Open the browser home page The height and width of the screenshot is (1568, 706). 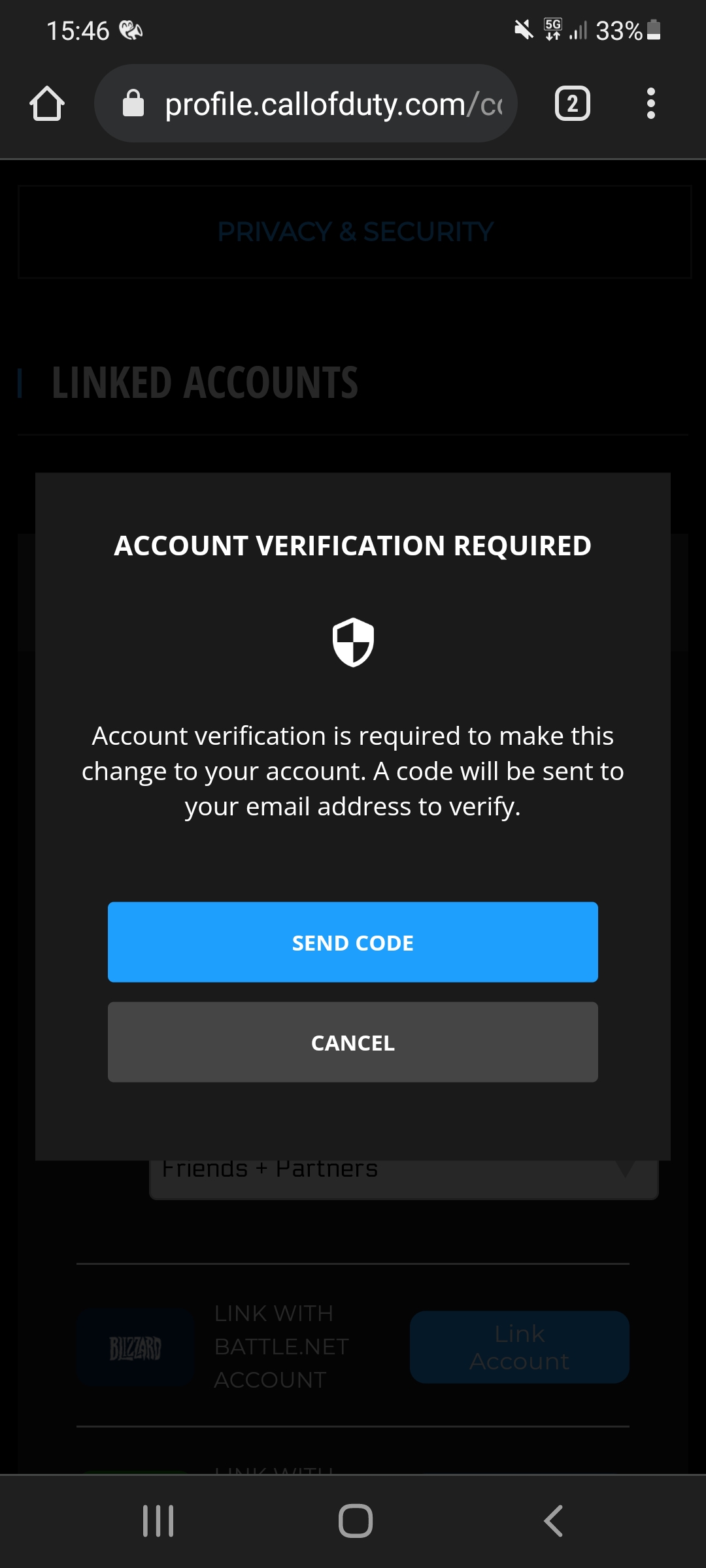(x=47, y=103)
